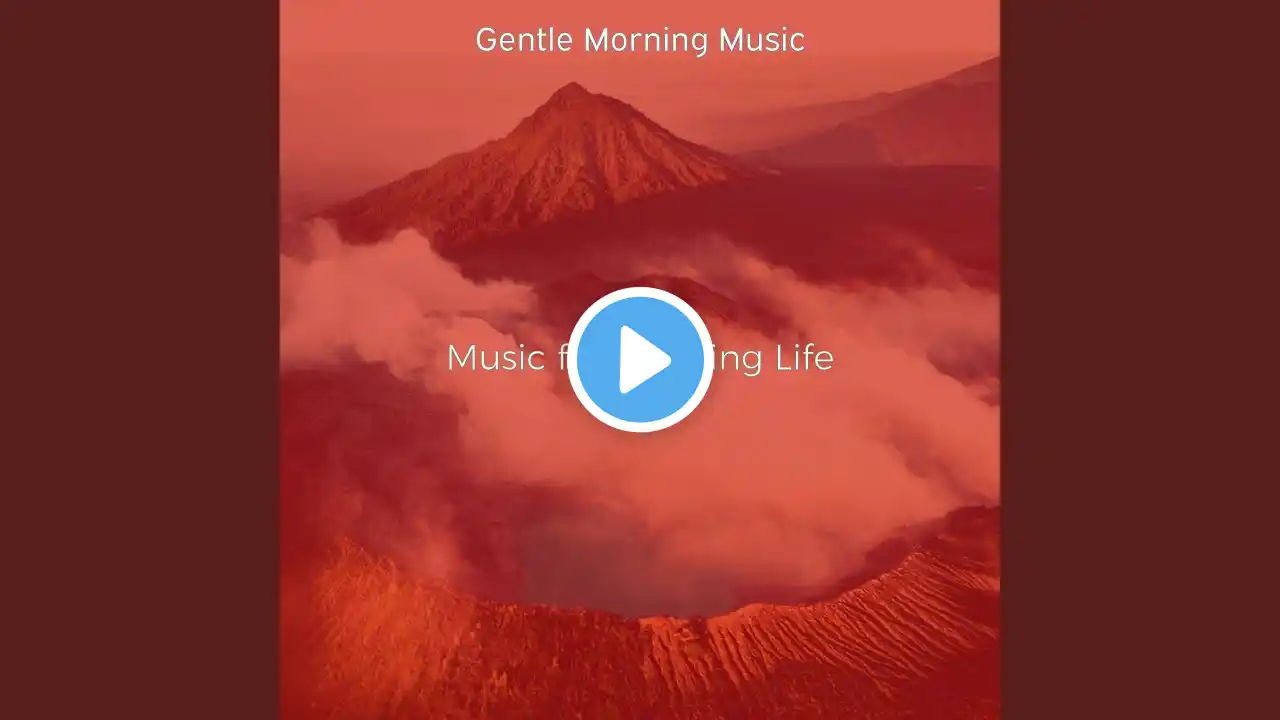This screenshot has height=720, width=1280.
Task: Play the Gentle Morning Music video
Action: [640, 360]
